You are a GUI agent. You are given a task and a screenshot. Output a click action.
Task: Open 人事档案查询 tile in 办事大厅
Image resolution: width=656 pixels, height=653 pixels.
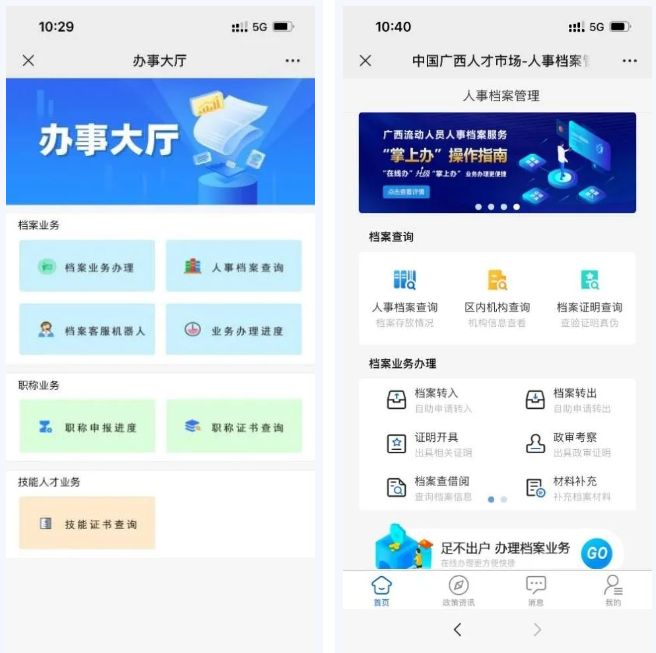[x=234, y=267]
